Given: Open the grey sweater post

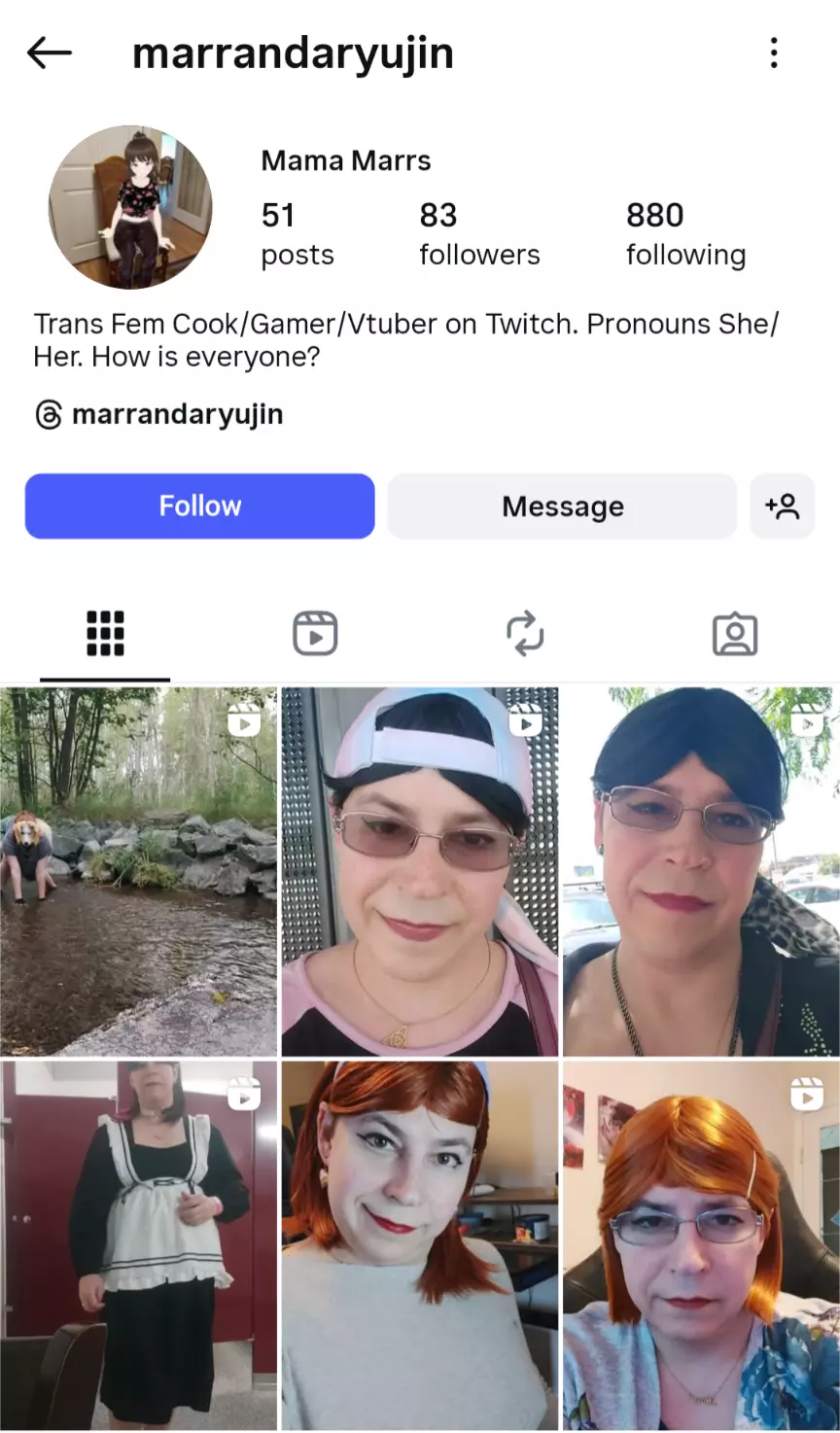Looking at the screenshot, I should [420, 1244].
